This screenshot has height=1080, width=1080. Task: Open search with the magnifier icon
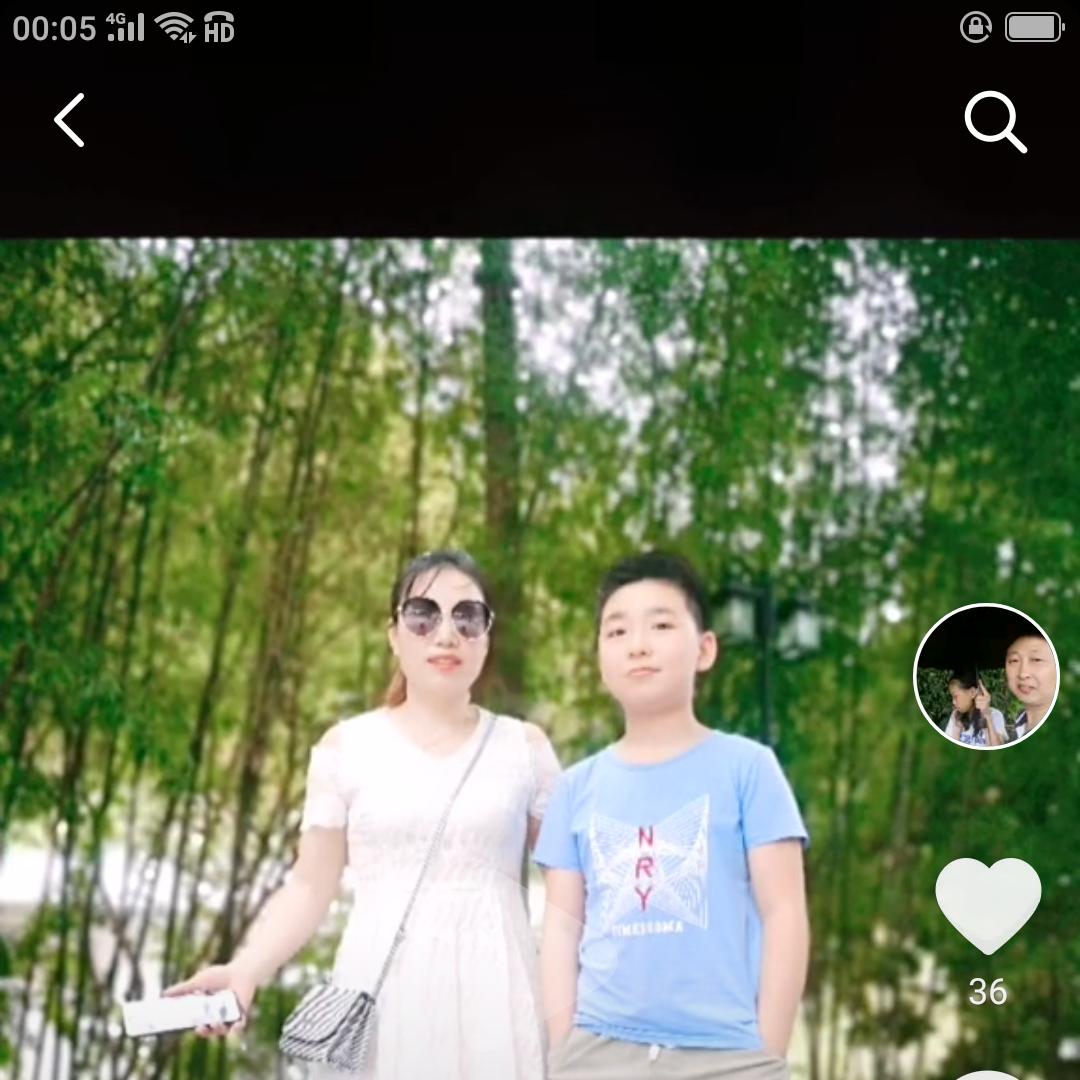tap(995, 122)
